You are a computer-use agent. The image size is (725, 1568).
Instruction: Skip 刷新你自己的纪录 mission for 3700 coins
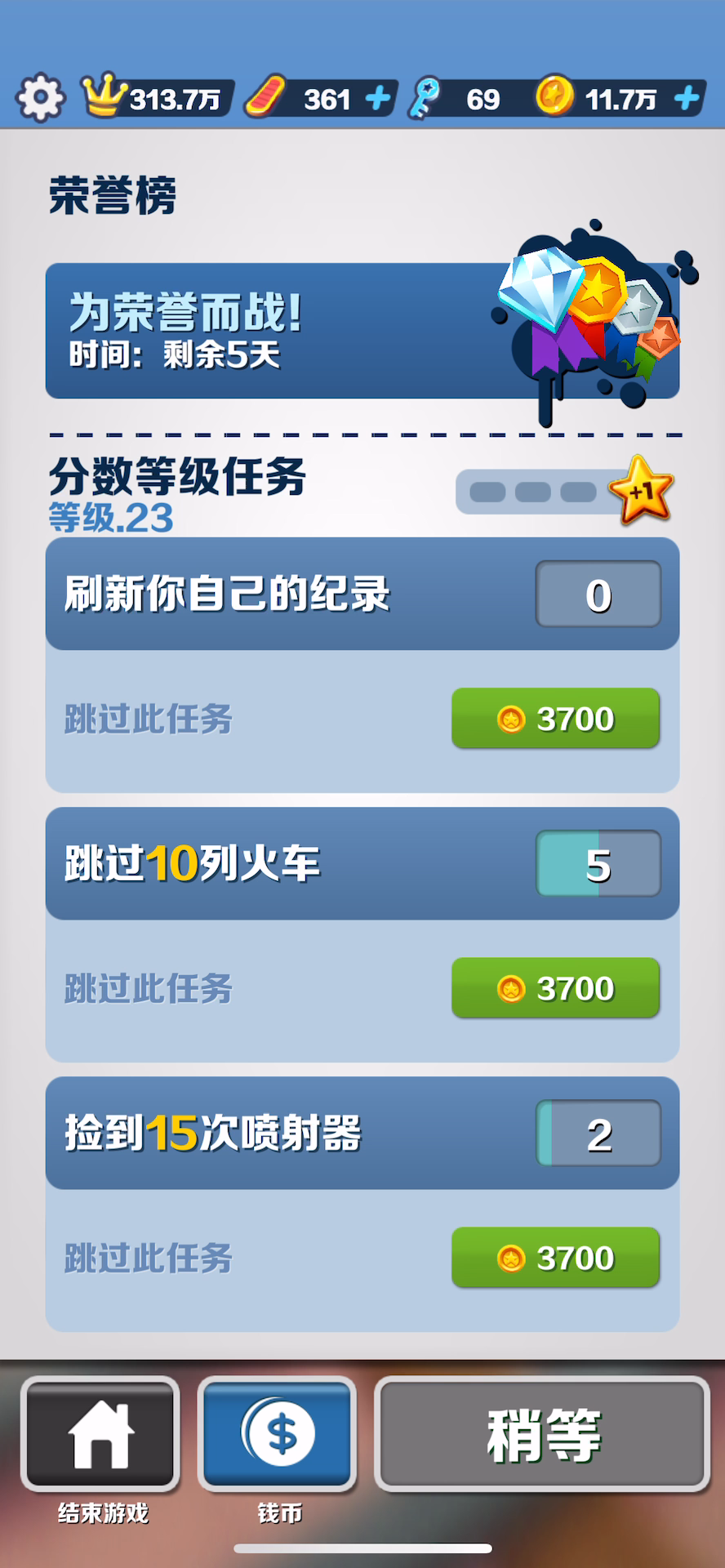click(x=555, y=719)
